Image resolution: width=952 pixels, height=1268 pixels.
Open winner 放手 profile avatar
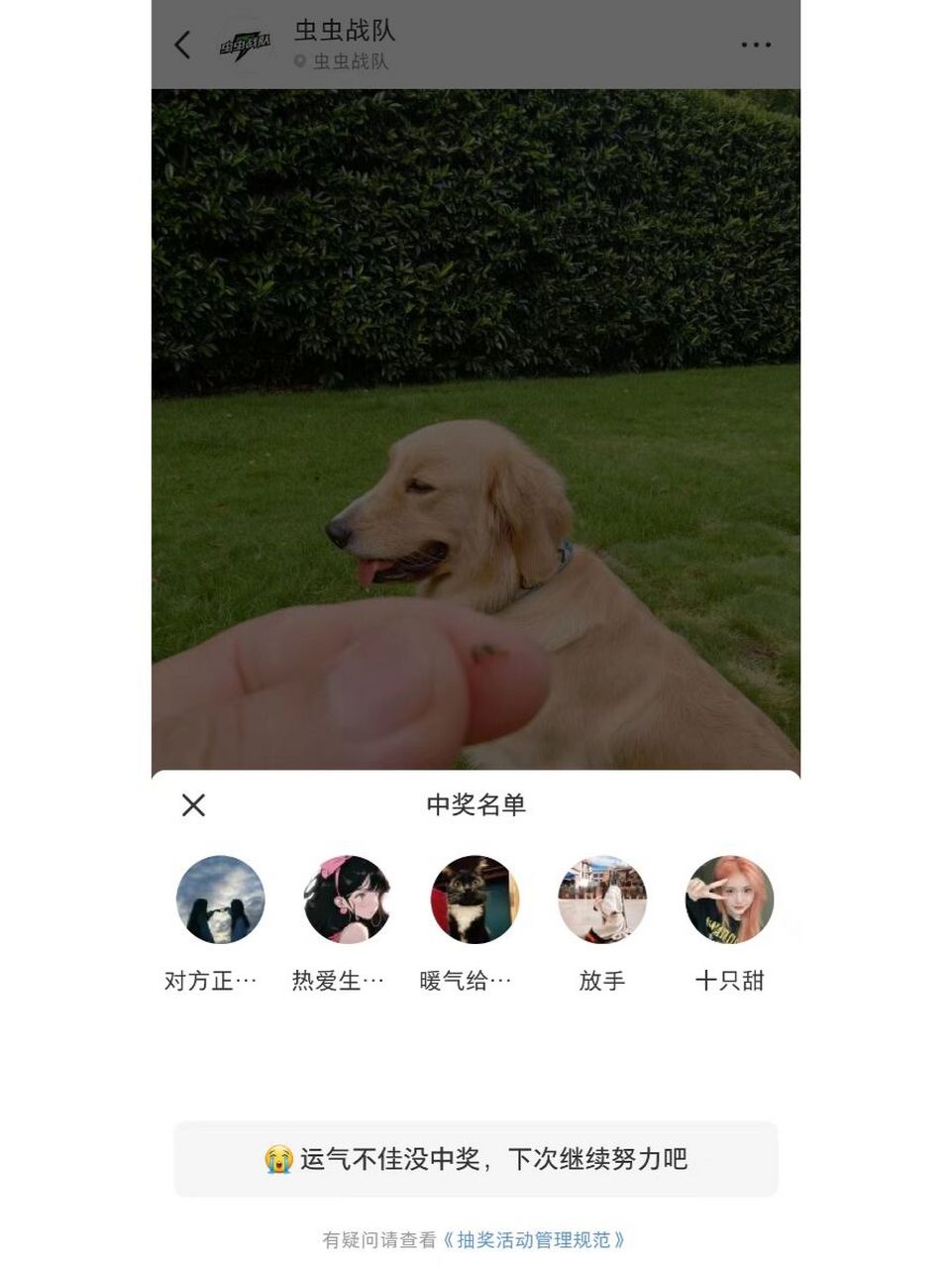pyautogui.click(x=602, y=900)
